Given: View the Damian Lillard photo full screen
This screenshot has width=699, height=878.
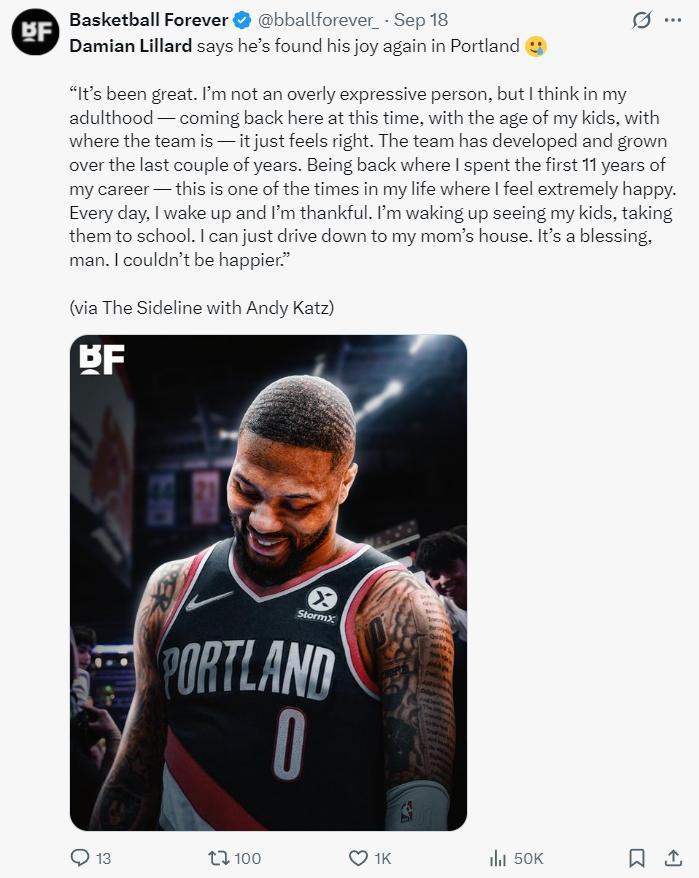Looking at the screenshot, I should coord(268,582).
